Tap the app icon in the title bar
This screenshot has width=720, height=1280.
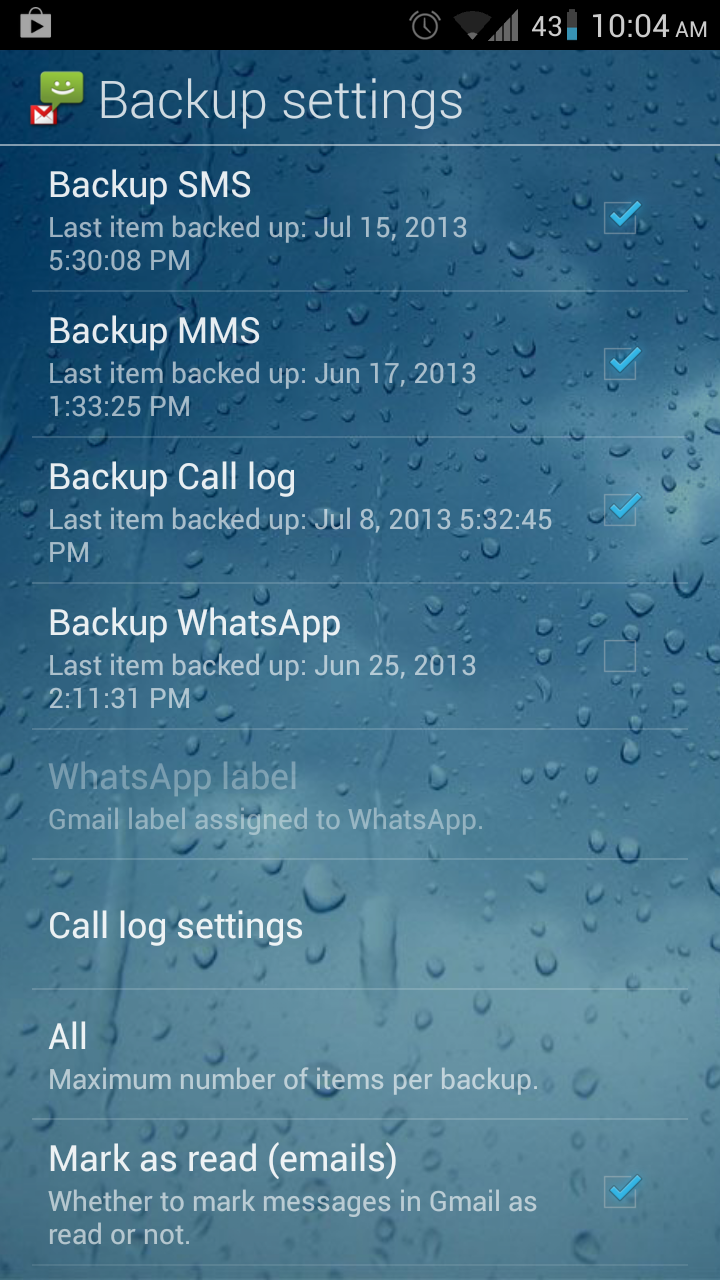click(x=56, y=98)
